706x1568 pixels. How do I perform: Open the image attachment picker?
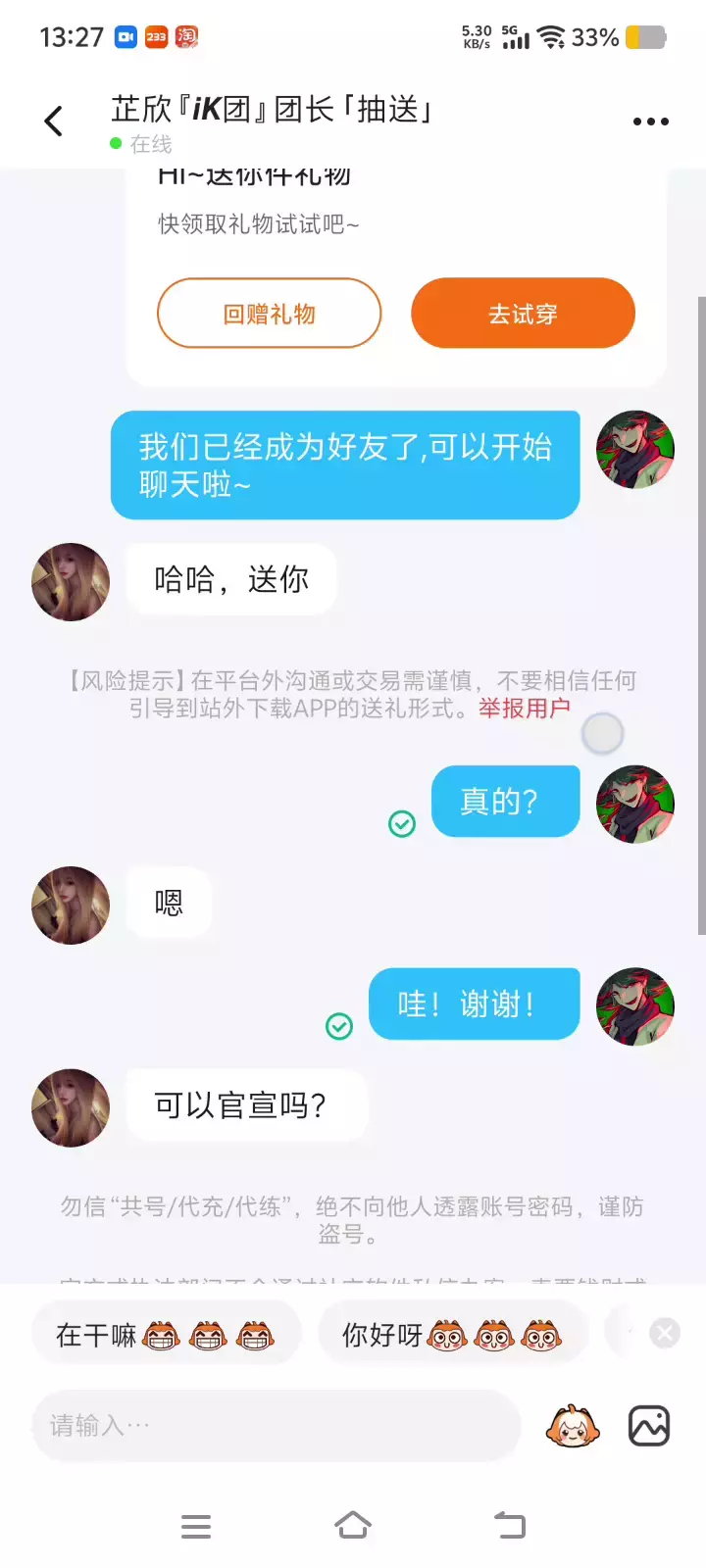pos(649,1426)
